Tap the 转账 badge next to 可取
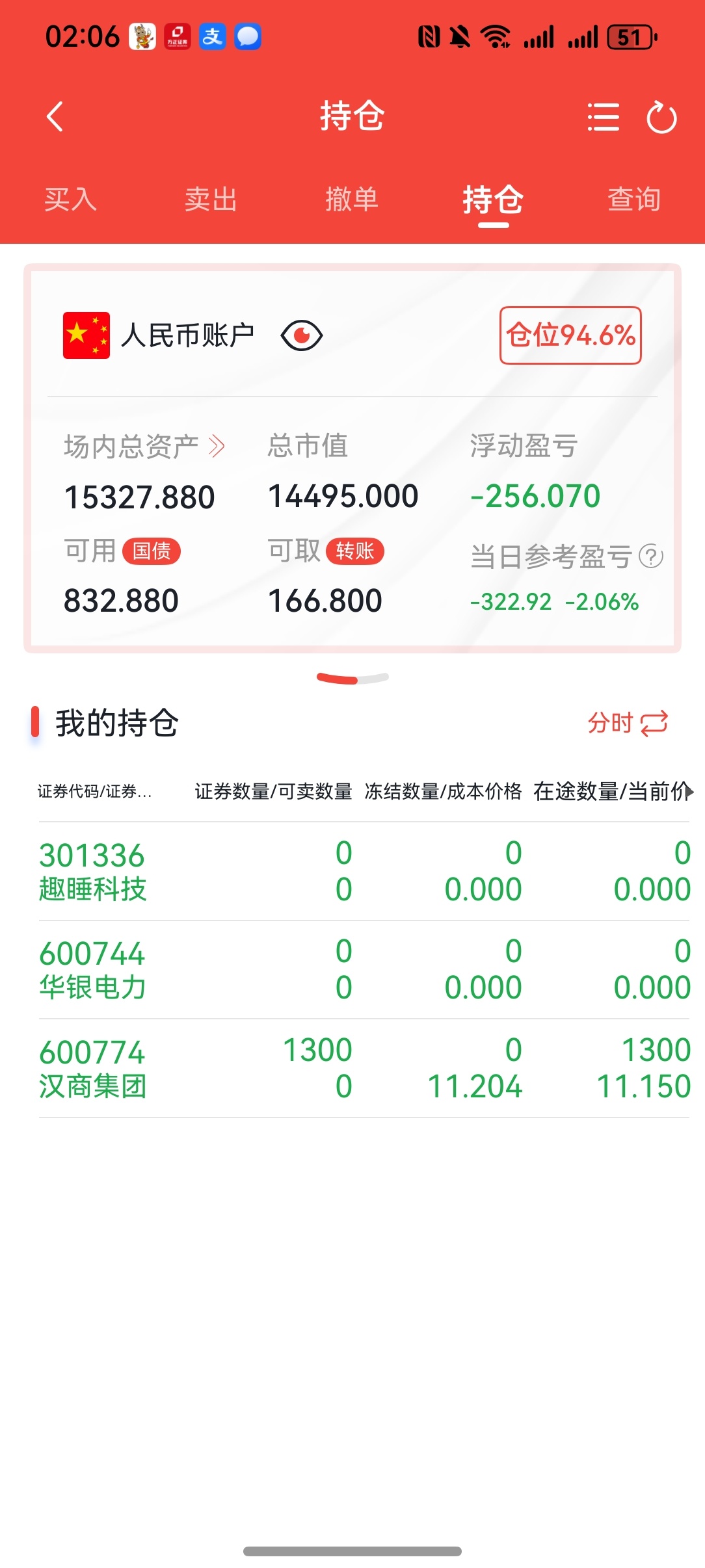705x1568 pixels. [354, 551]
